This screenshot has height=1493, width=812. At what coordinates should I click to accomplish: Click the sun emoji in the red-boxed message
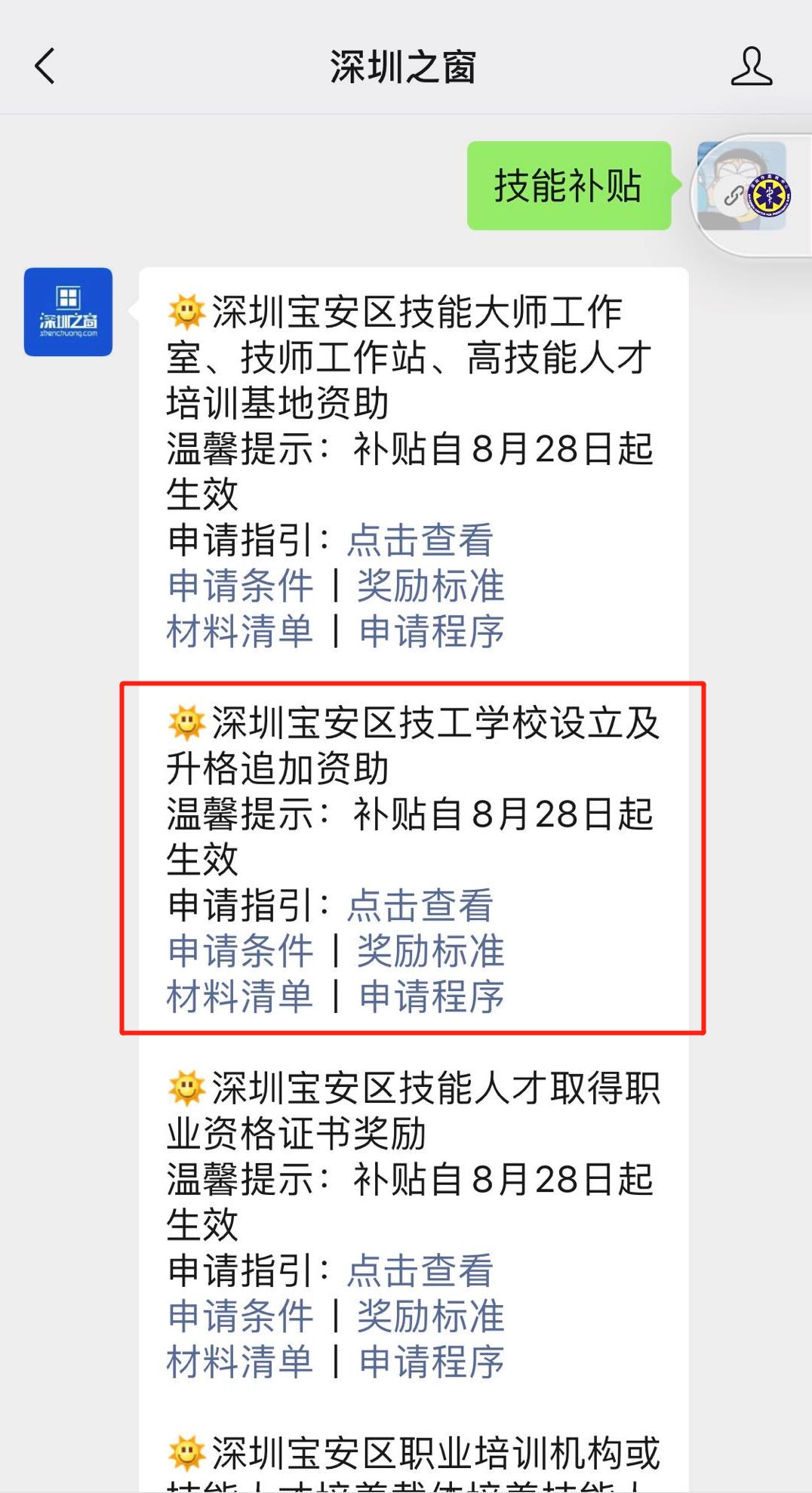pyautogui.click(x=186, y=723)
